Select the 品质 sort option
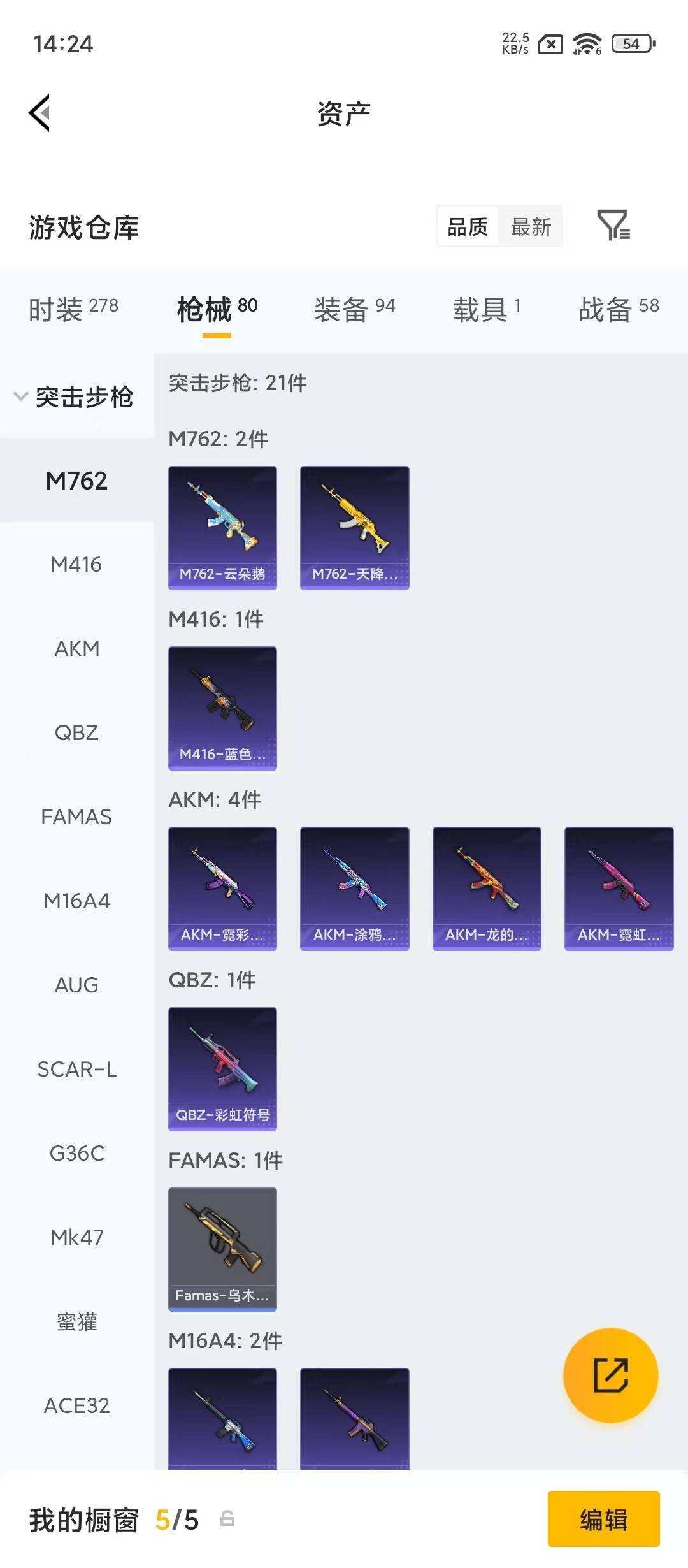 (468, 226)
